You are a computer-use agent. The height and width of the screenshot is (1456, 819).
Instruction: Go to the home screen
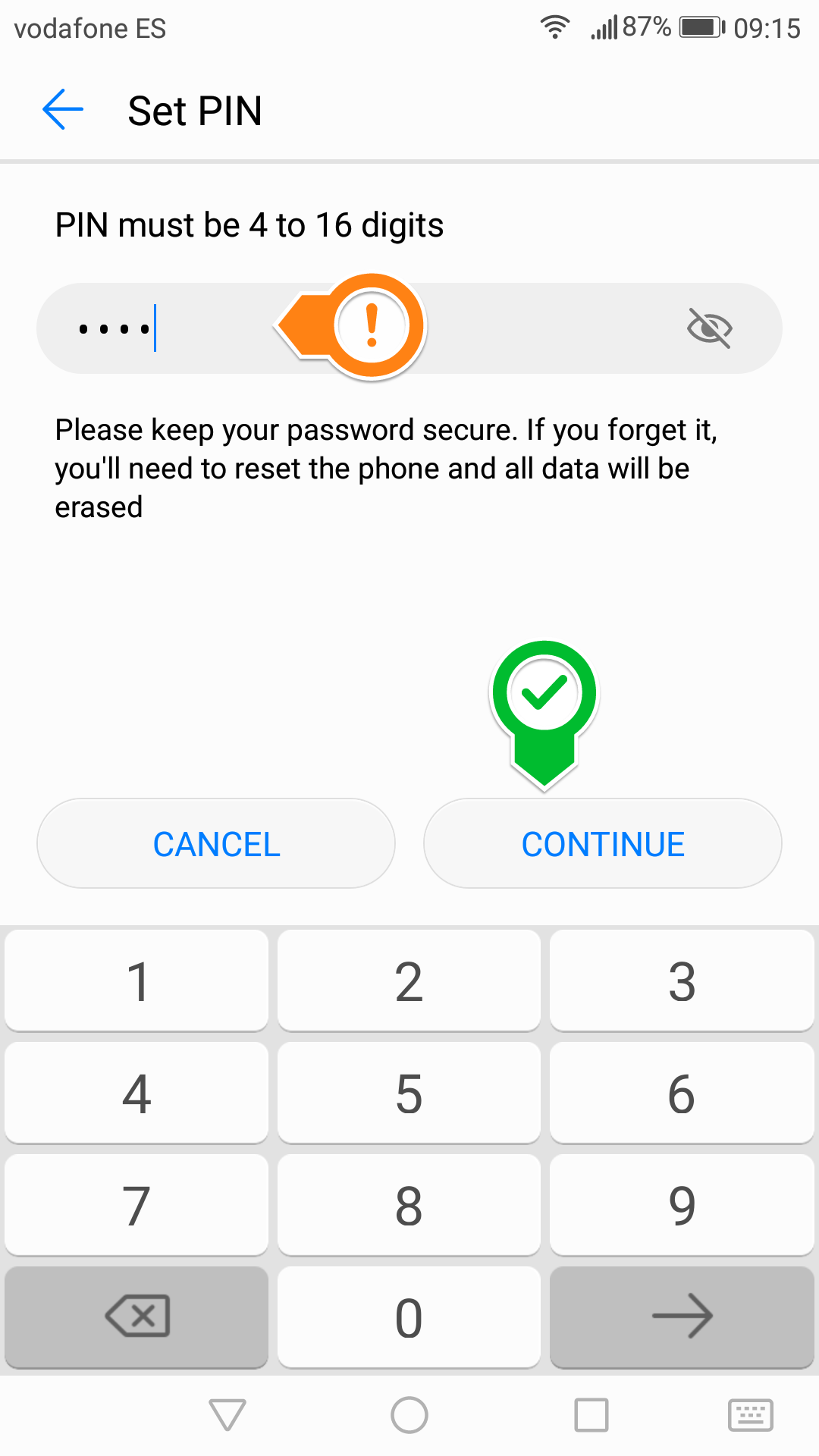coord(409,1415)
